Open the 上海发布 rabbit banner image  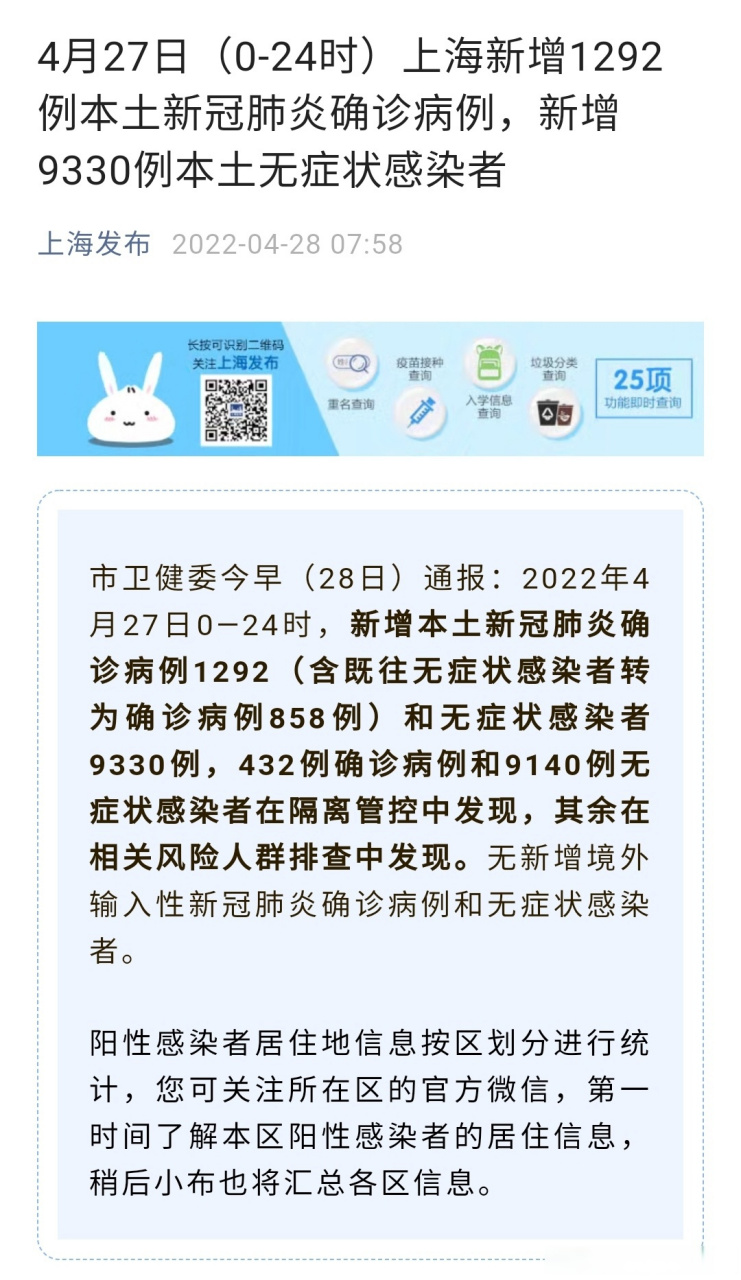pyautogui.click(x=370, y=389)
